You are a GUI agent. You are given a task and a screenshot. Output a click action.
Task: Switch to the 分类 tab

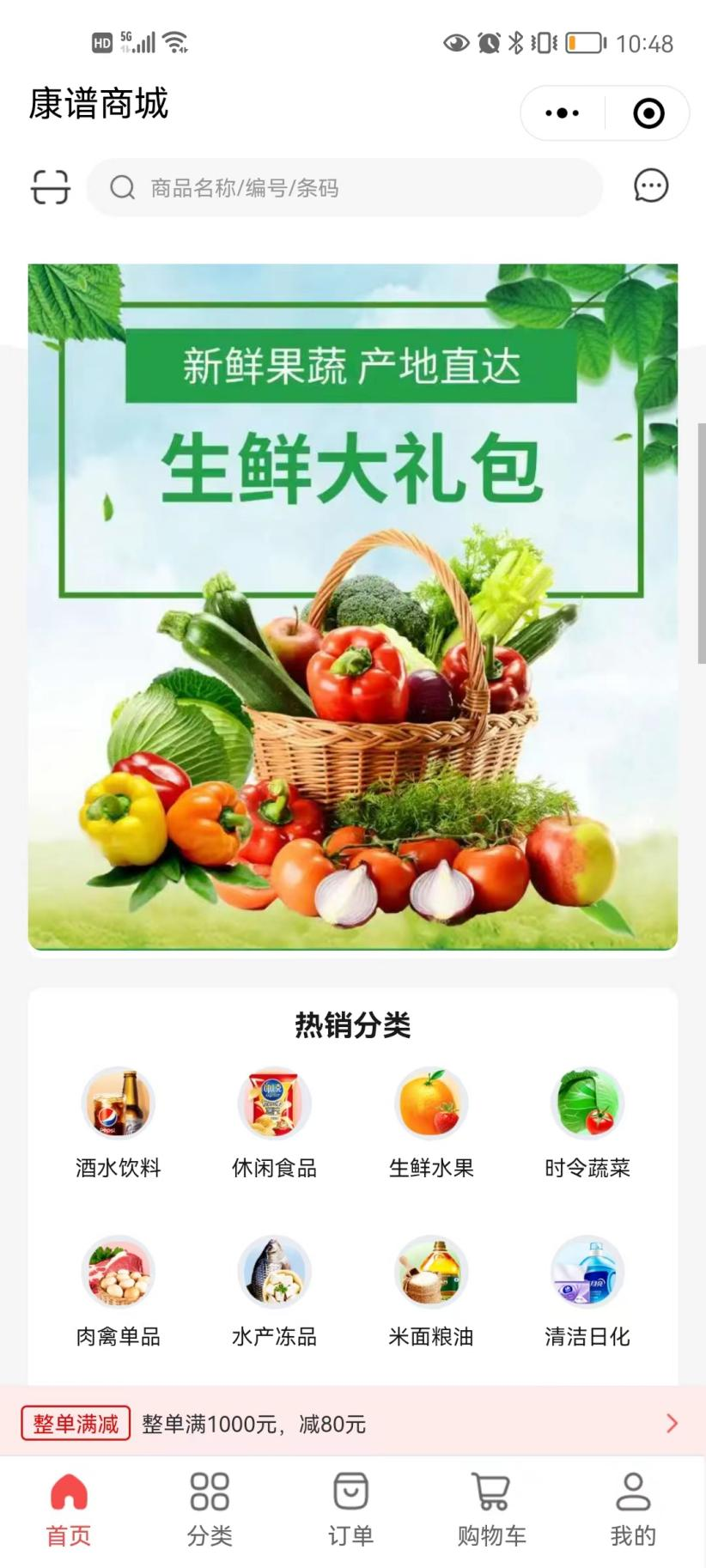pyautogui.click(x=210, y=1509)
